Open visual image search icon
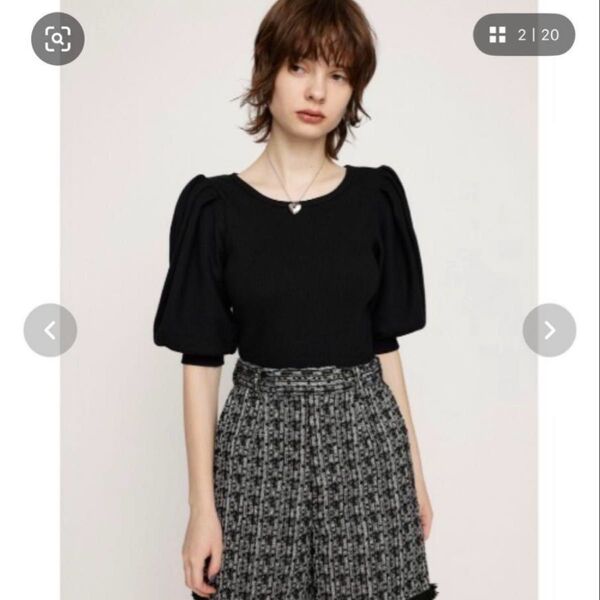The height and width of the screenshot is (600, 600). coord(58,39)
